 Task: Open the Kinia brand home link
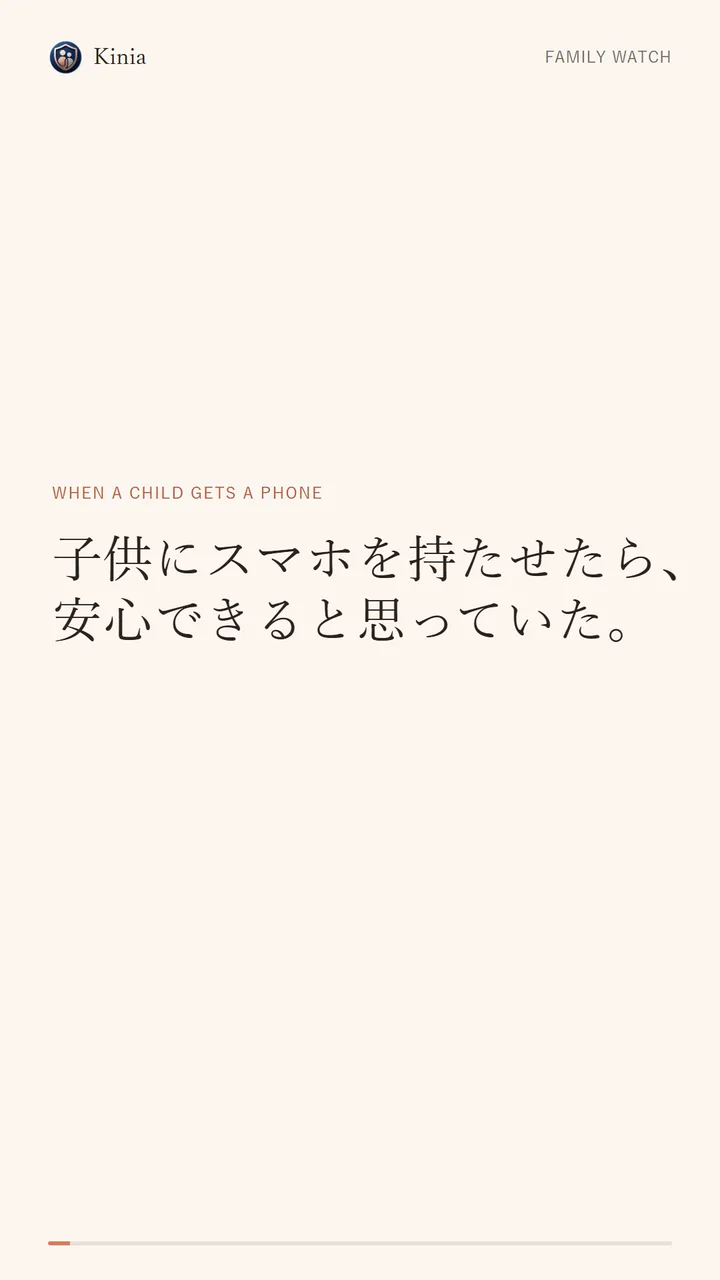coord(98,57)
